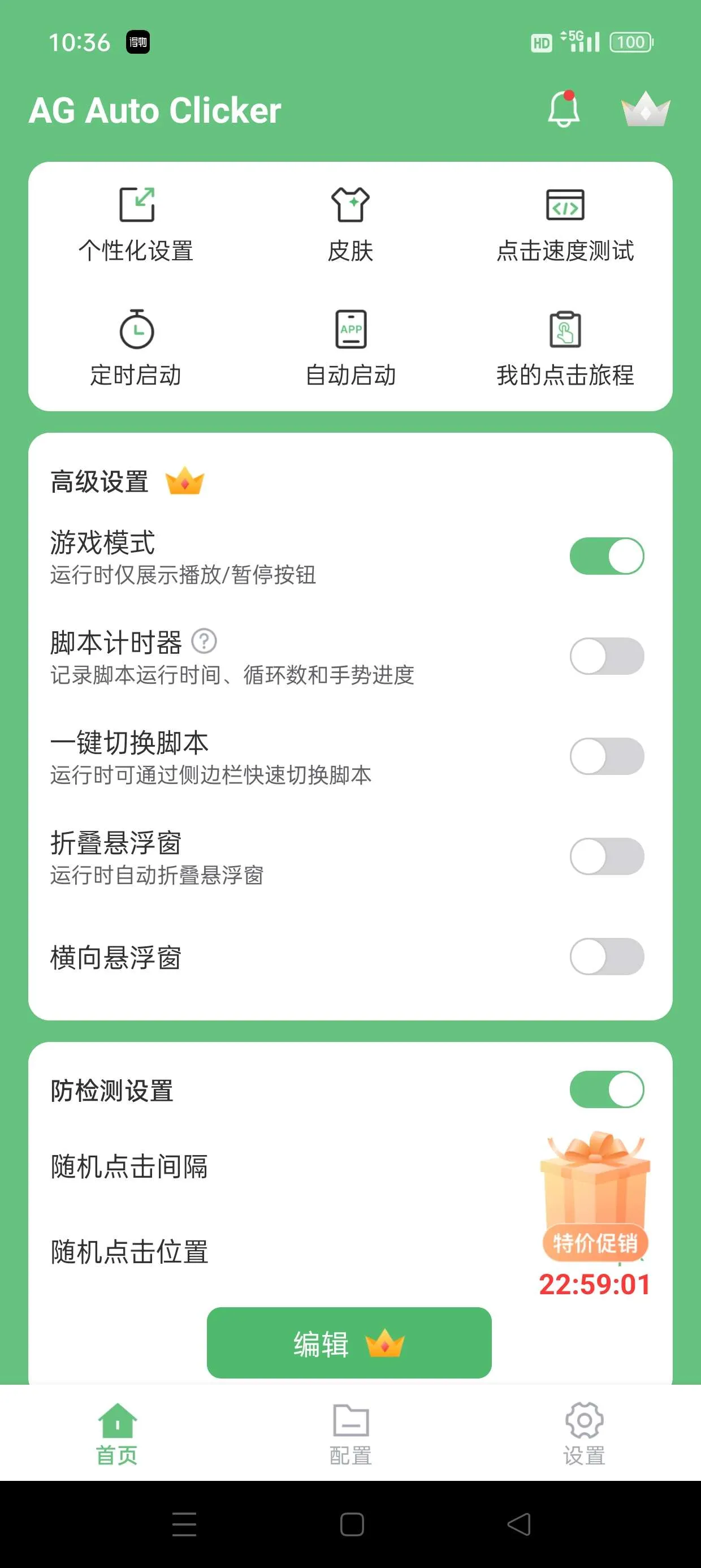701x1568 pixels.
Task: Open the 脚本计时器 help question mark
Action: pos(205,642)
